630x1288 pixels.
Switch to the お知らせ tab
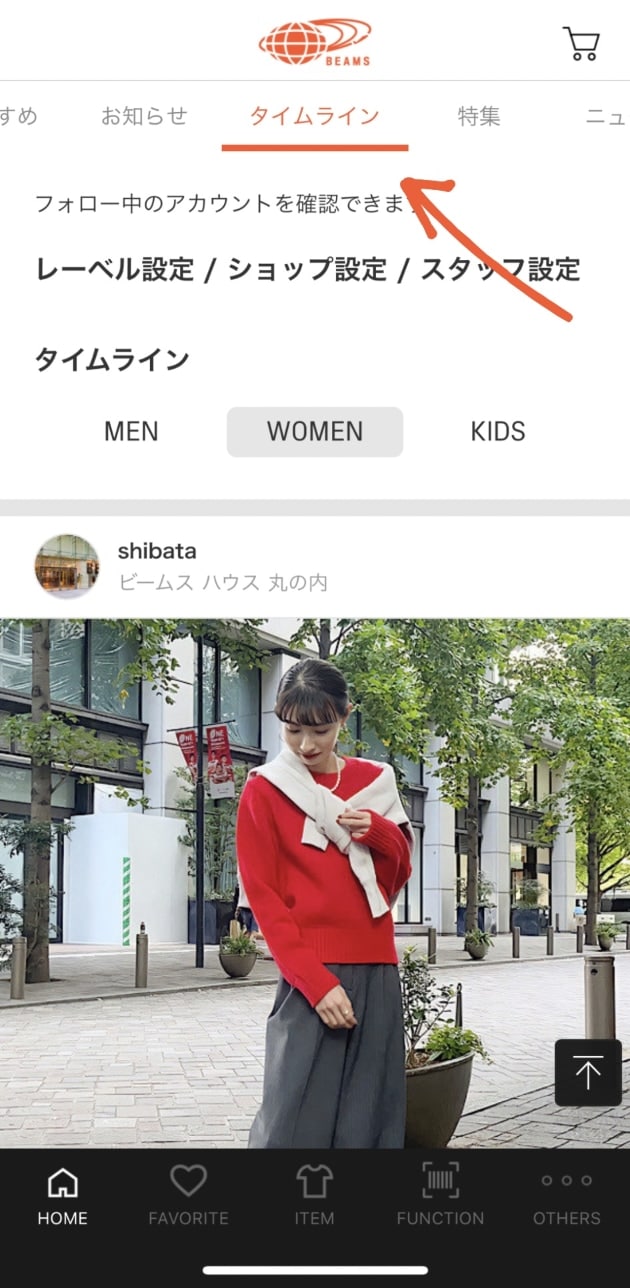(x=144, y=116)
